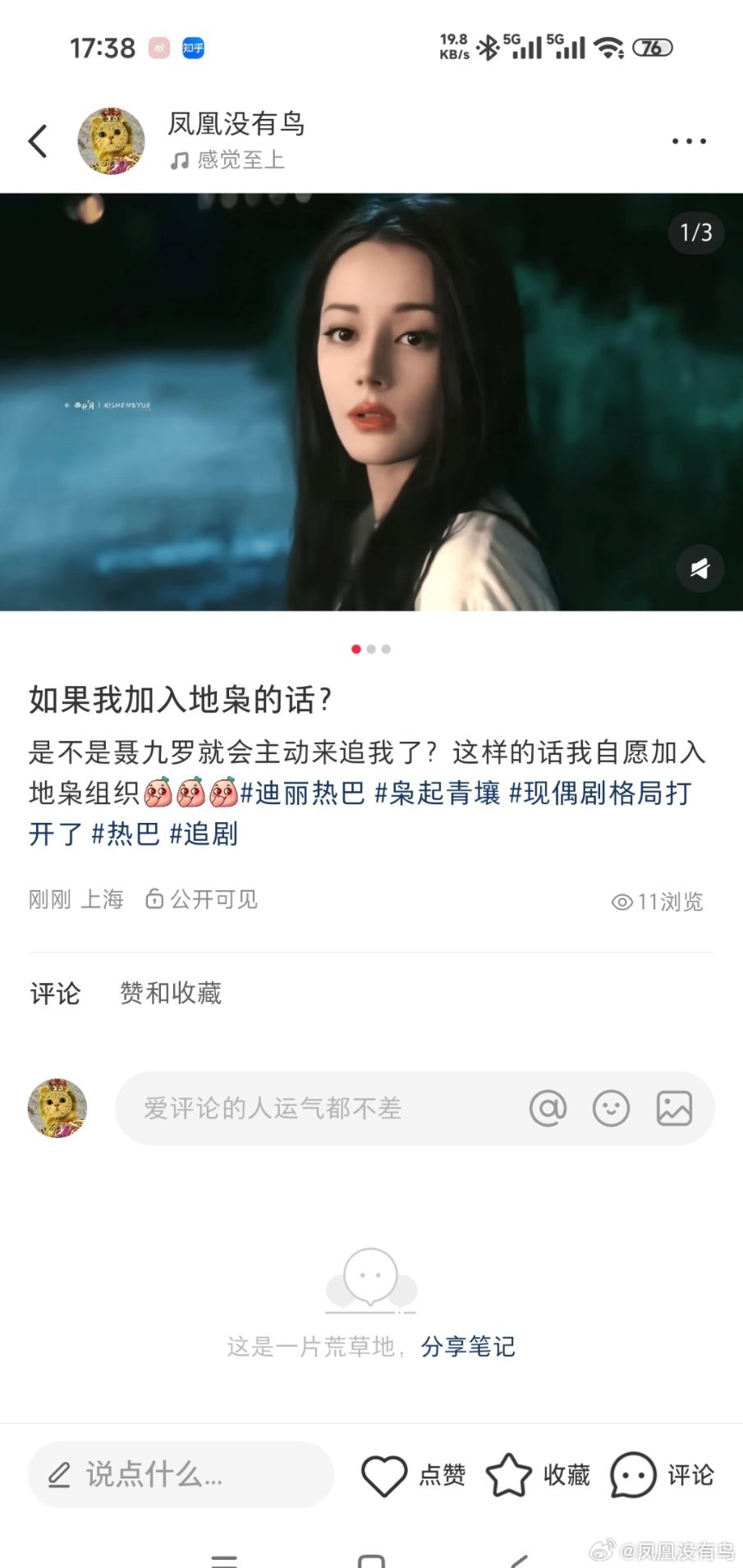Image resolution: width=743 pixels, height=1568 pixels.
Task: Open the three-dot options menu
Action: [688, 140]
